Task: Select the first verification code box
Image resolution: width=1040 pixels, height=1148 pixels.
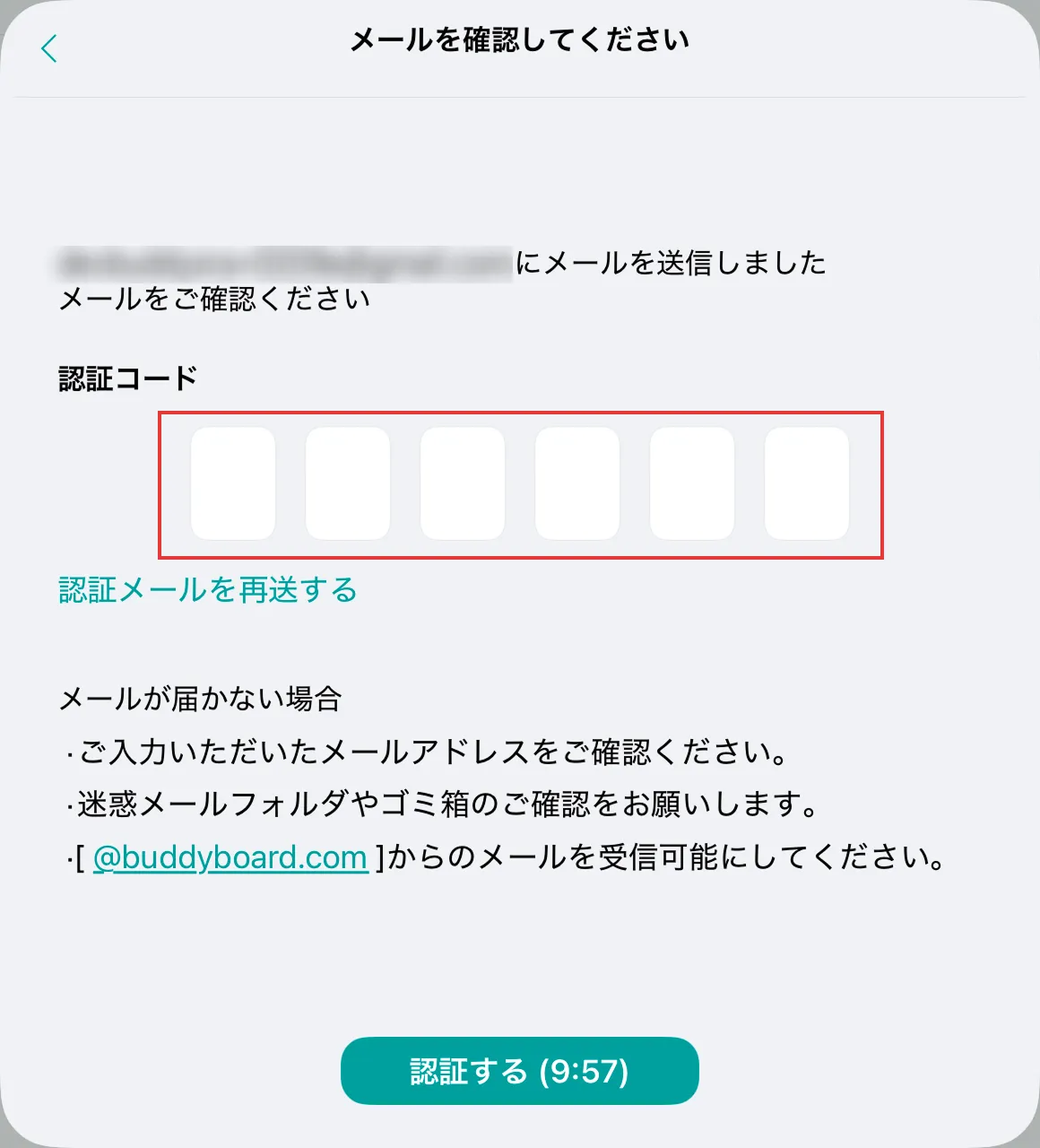Action: coord(232,483)
